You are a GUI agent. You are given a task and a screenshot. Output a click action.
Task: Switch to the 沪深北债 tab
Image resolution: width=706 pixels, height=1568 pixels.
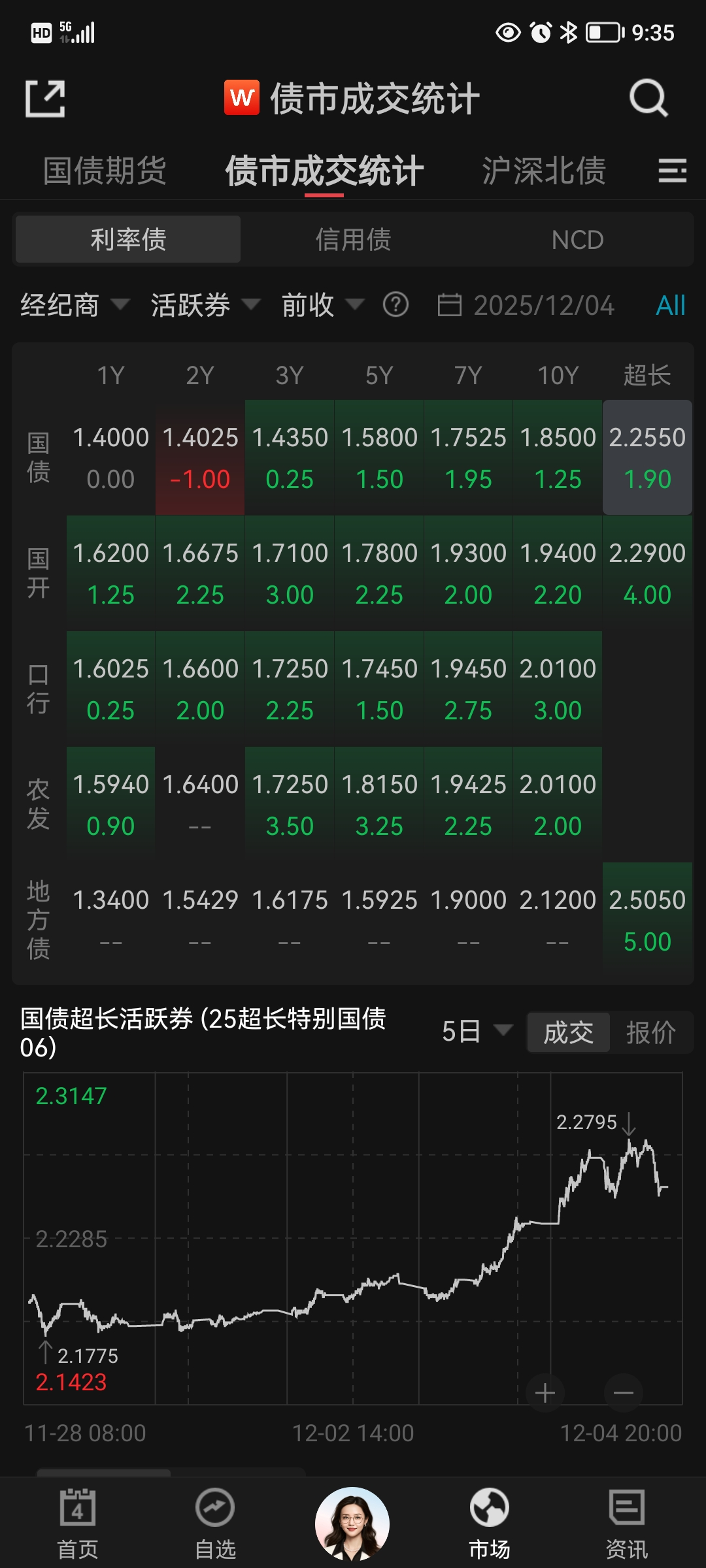[544, 171]
